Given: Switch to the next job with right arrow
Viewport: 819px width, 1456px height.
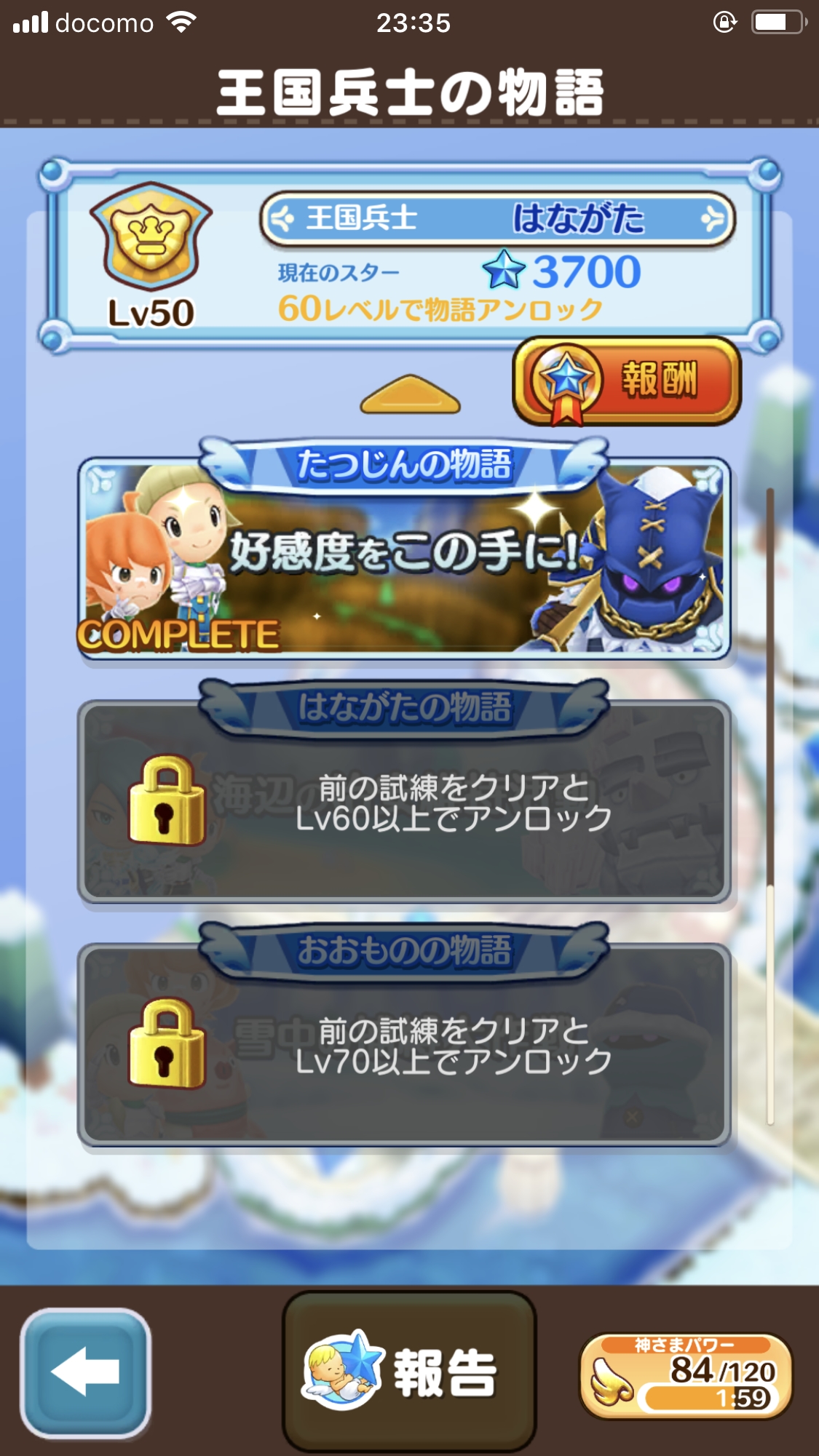Looking at the screenshot, I should pyautogui.click(x=713, y=218).
